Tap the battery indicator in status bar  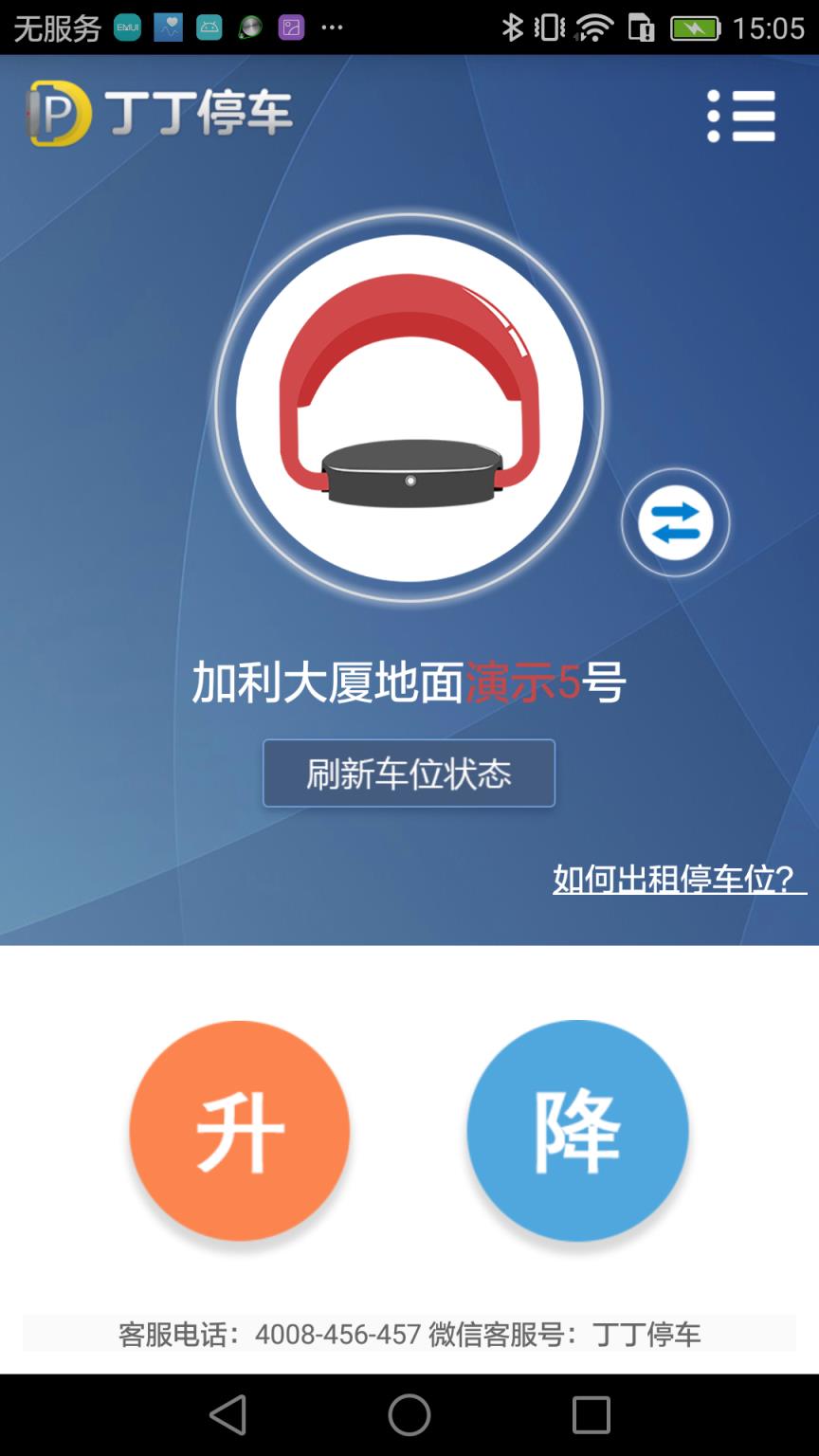tap(695, 28)
